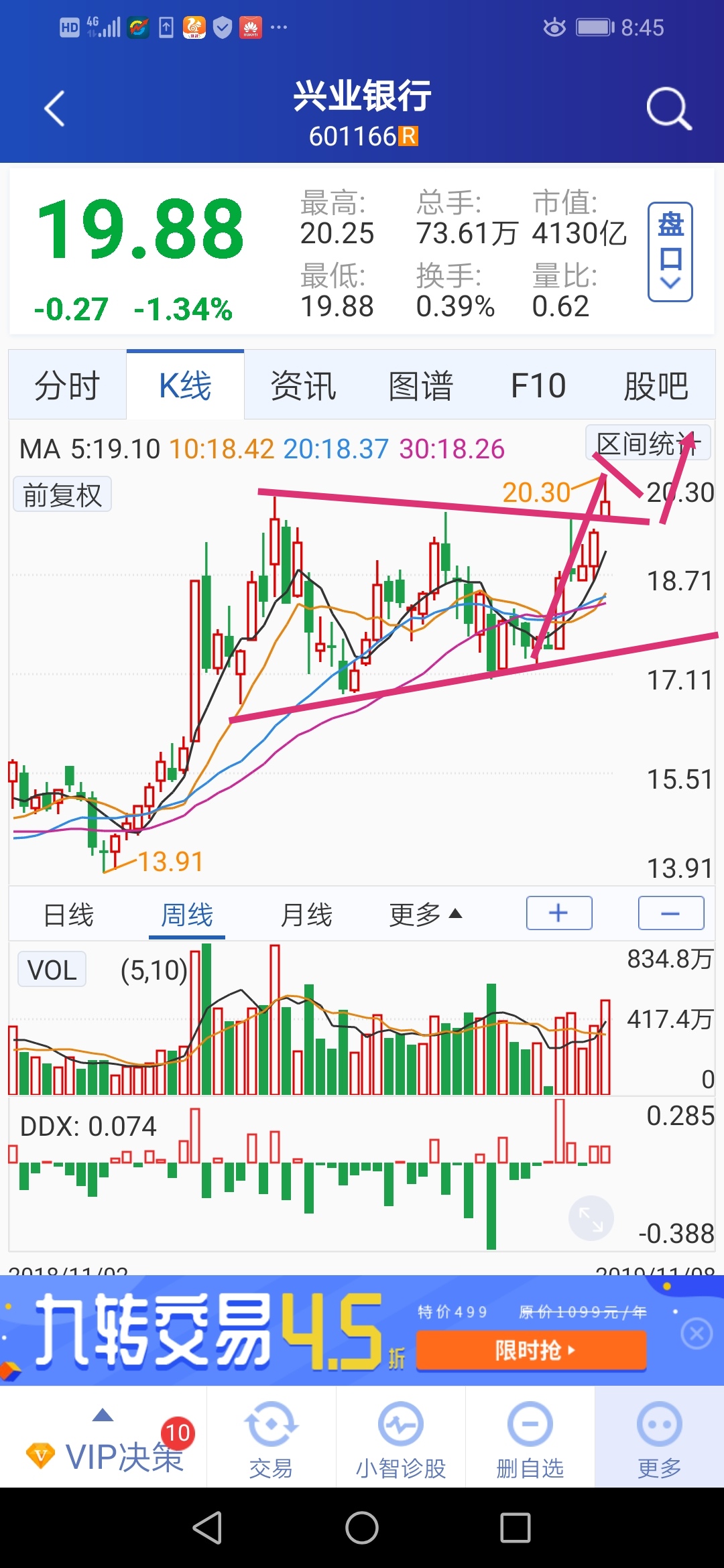The height and width of the screenshot is (1568, 724).
Task: Zoom in the chart with plus button
Action: pos(559,913)
